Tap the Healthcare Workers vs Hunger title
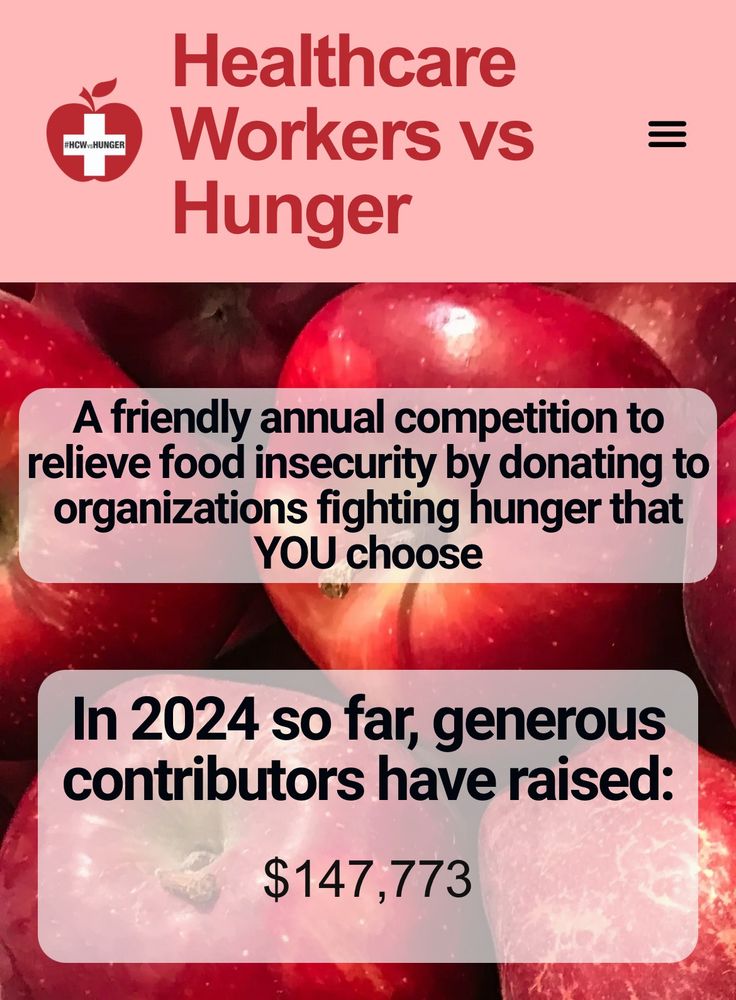 (353, 135)
